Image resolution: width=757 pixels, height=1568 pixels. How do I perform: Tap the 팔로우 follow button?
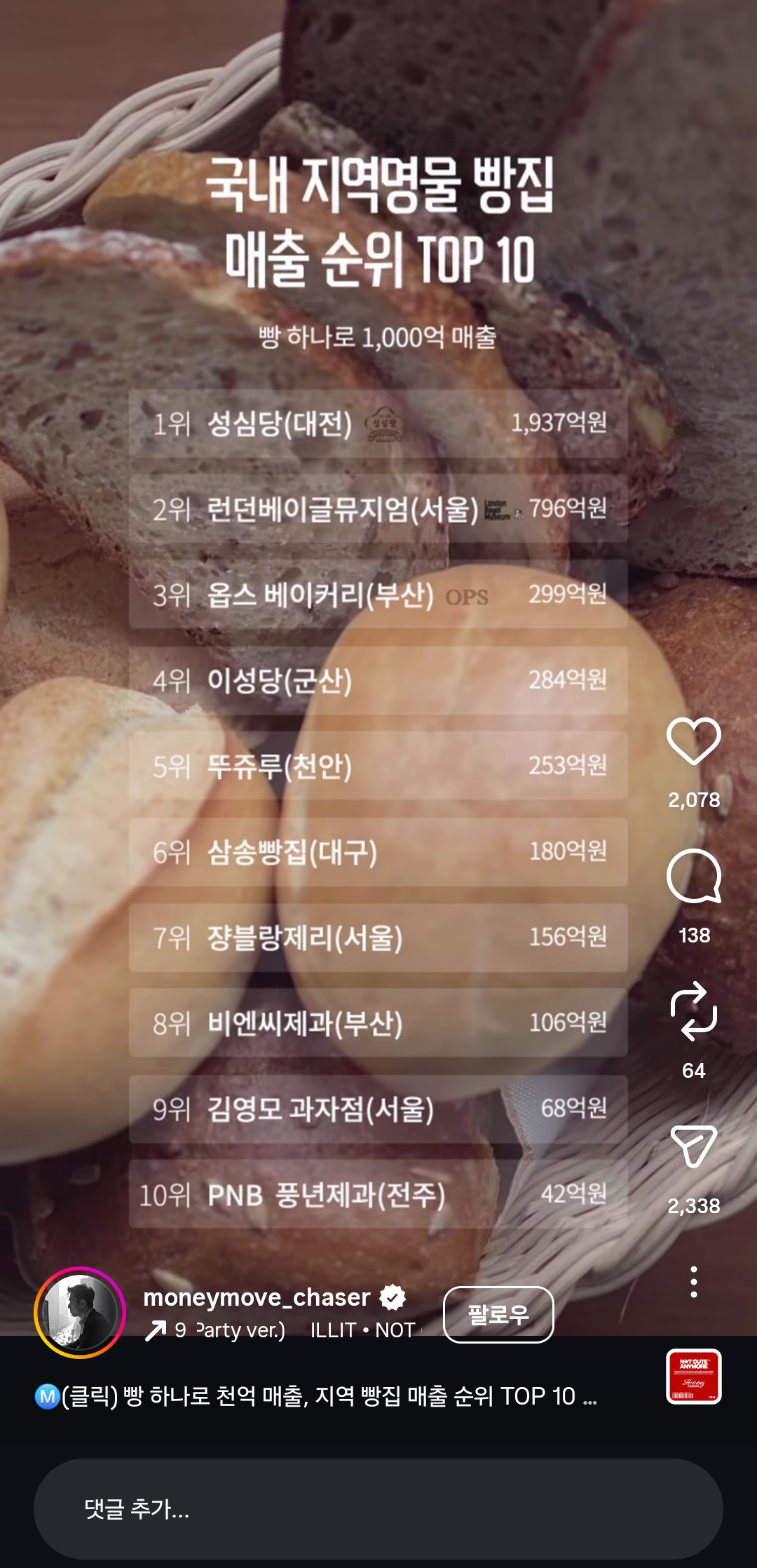pyautogui.click(x=498, y=1314)
